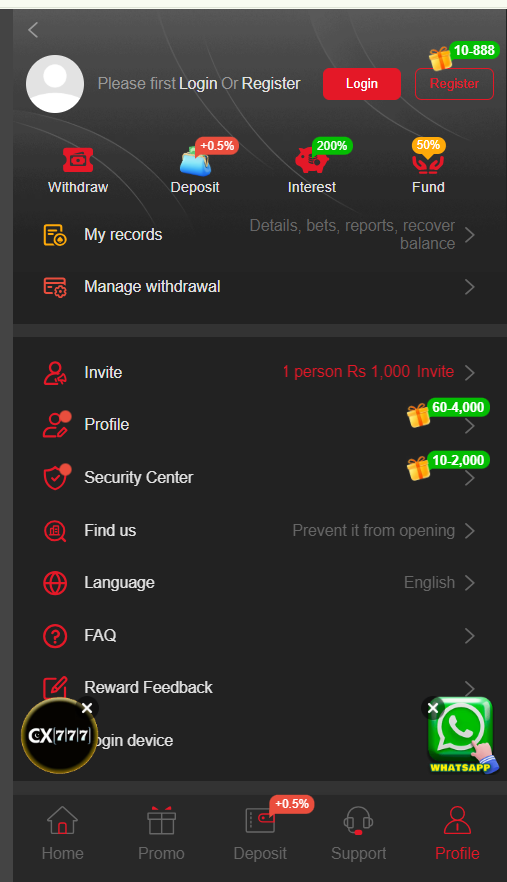Open the Deposit tab in bottom bar
This screenshot has width=507, height=882.
click(260, 832)
